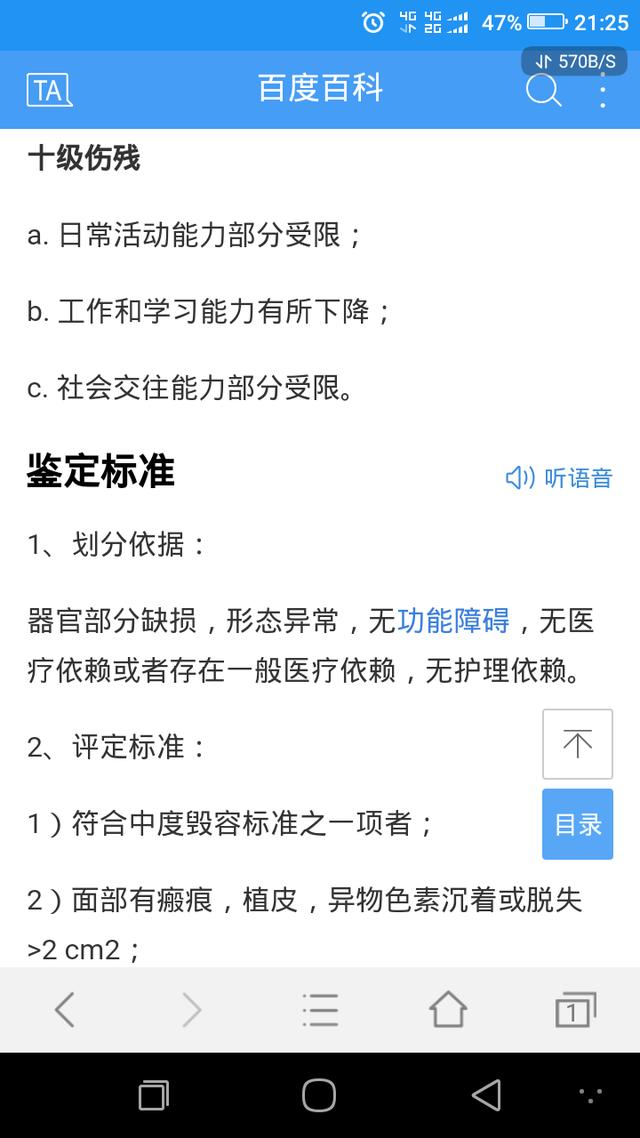Open the search magnifier in the header

543,90
